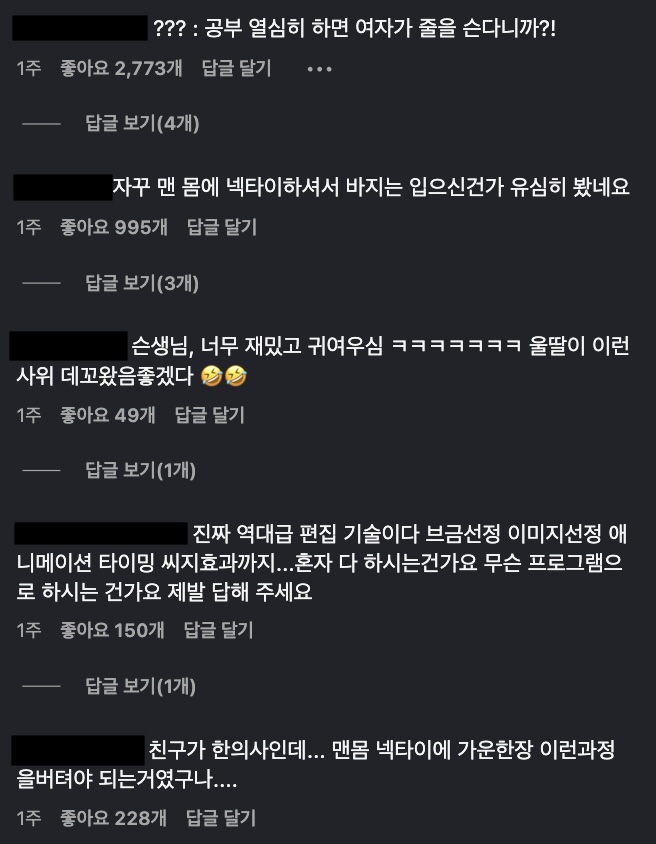Reply to the comment with 995 likes
This screenshot has height=844, width=656.
tap(222, 227)
